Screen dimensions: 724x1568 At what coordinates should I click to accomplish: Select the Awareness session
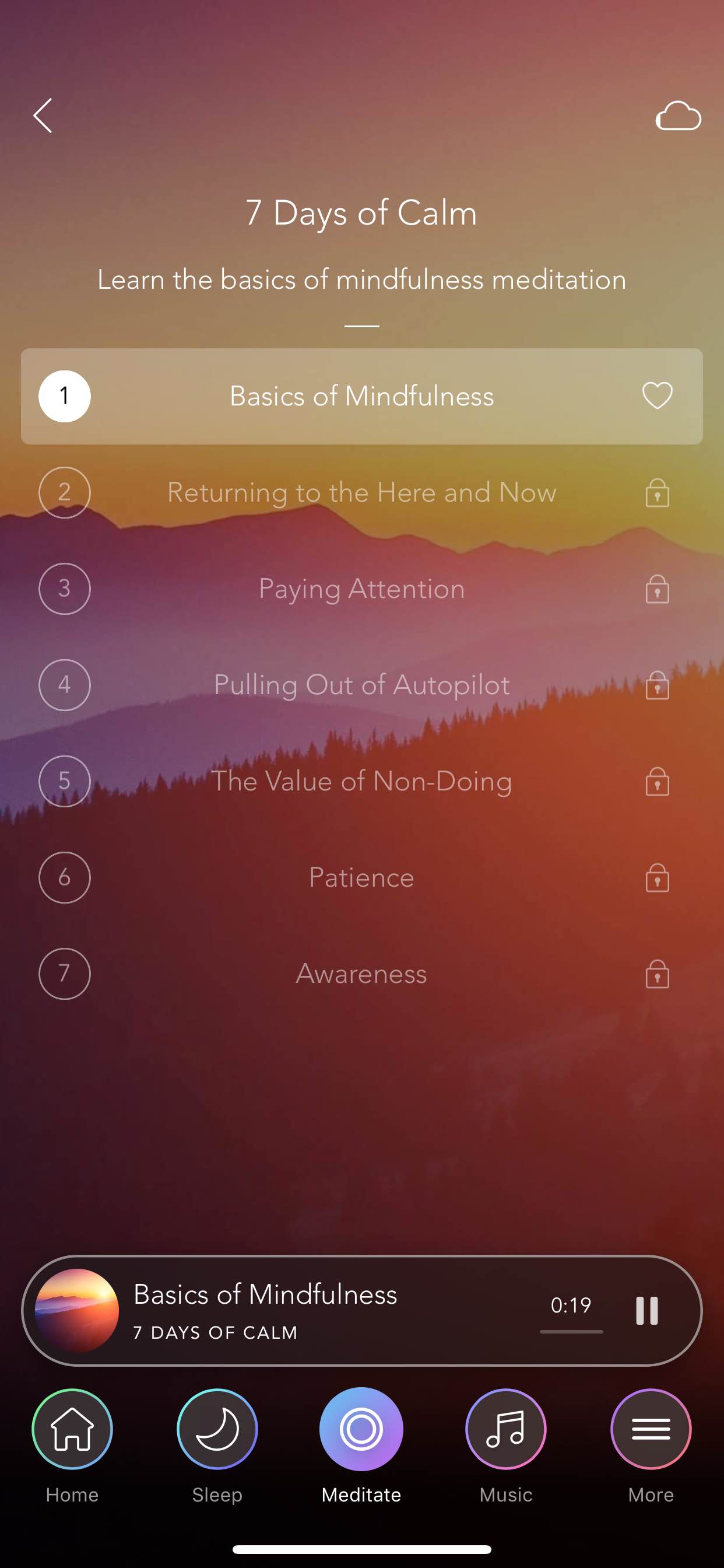tap(361, 974)
